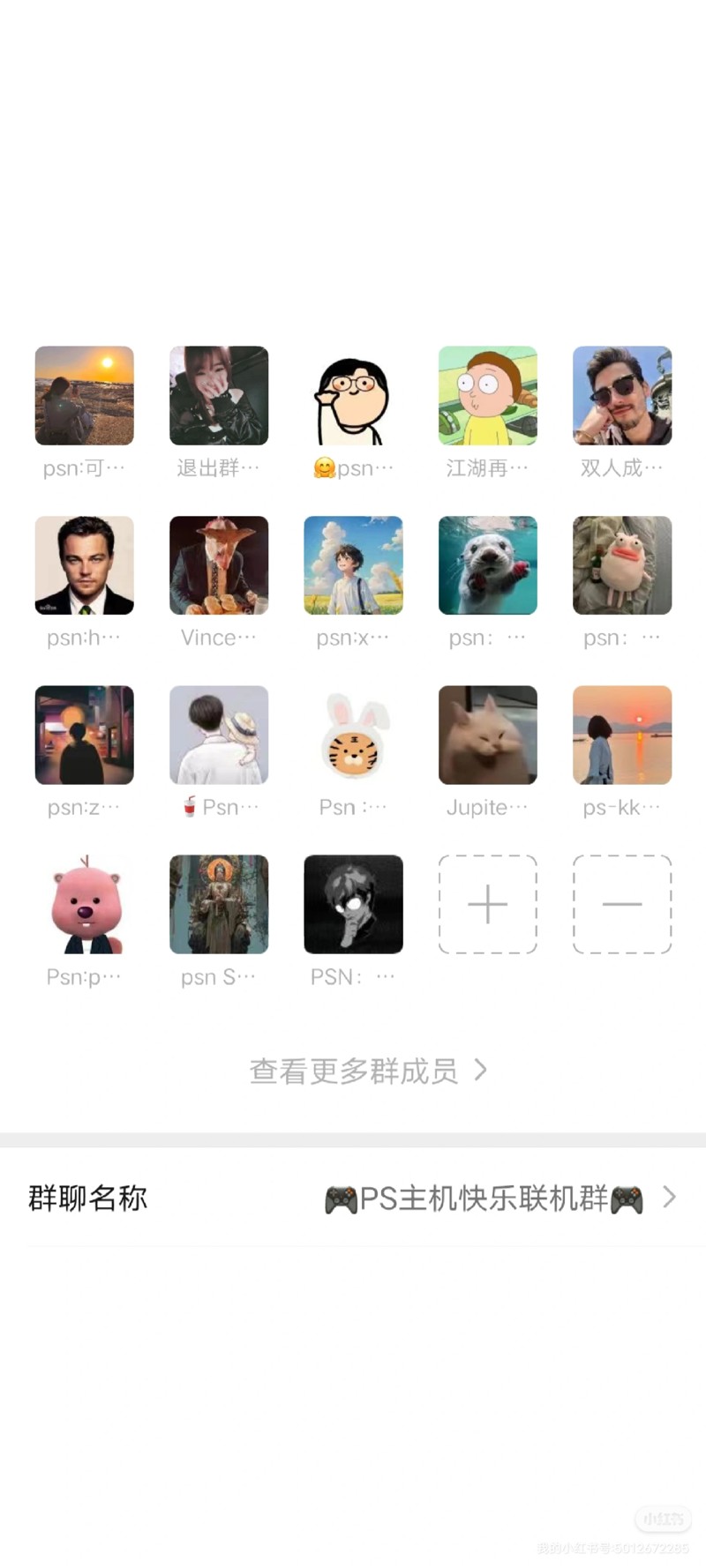Open the profile of member ps-kk
The image size is (706, 1568).
coord(622,735)
